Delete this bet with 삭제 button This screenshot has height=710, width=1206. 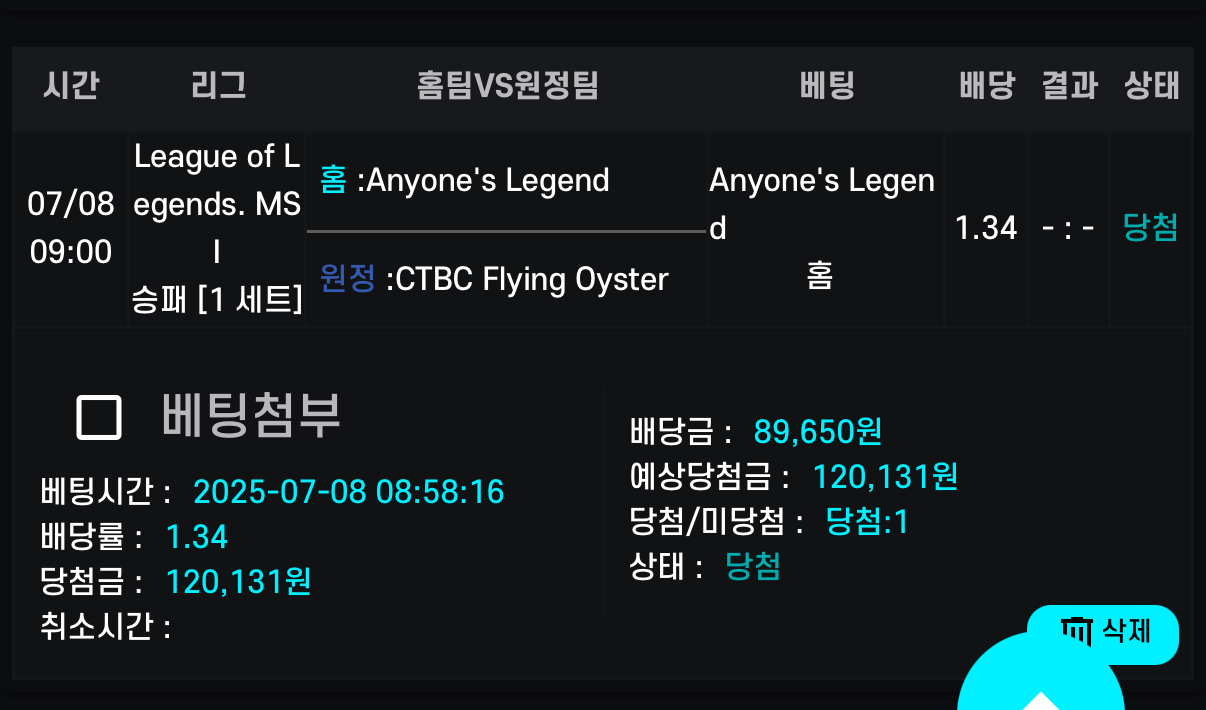click(x=1103, y=632)
